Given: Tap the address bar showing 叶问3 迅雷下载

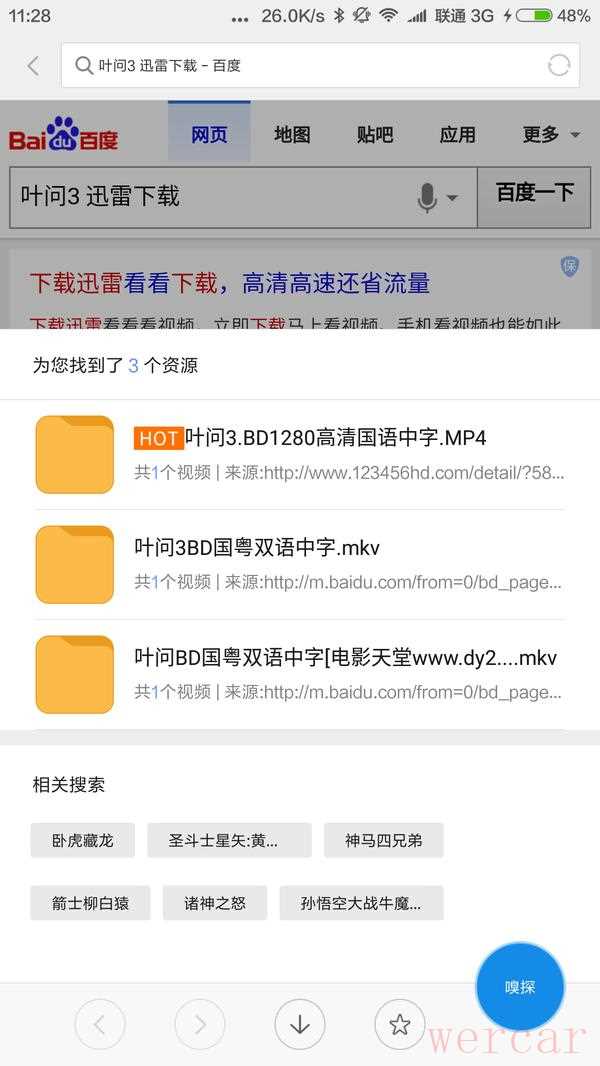Looking at the screenshot, I should [x=300, y=66].
